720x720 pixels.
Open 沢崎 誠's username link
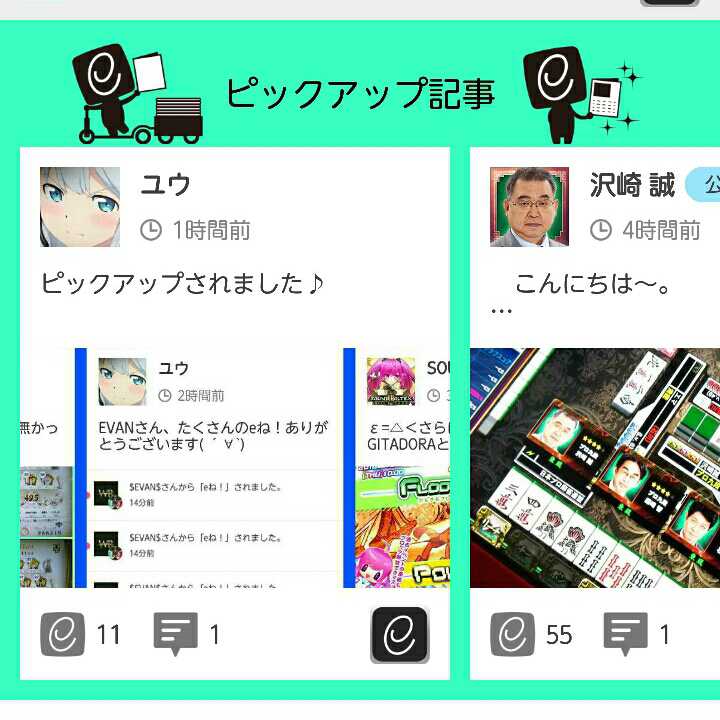(x=632, y=185)
